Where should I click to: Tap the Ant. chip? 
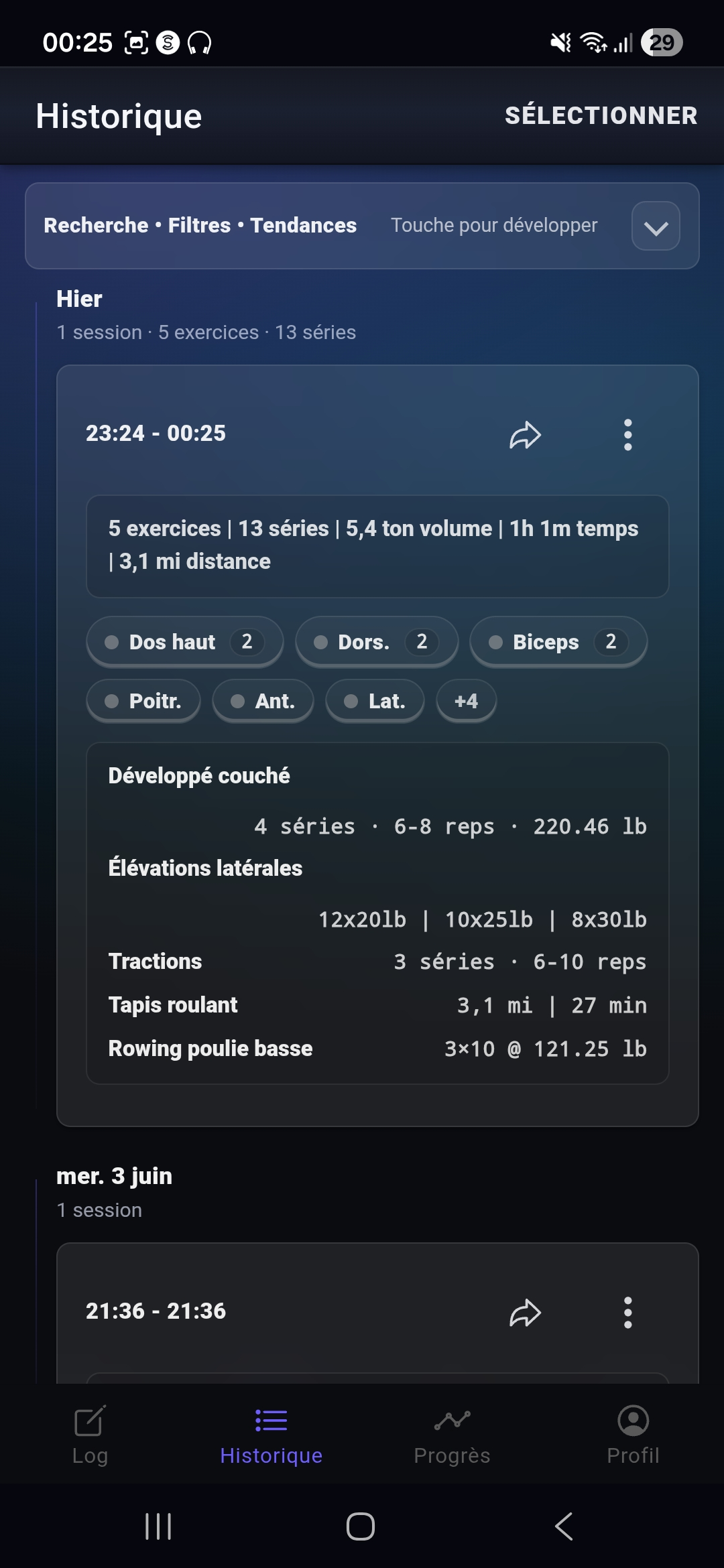coord(263,701)
